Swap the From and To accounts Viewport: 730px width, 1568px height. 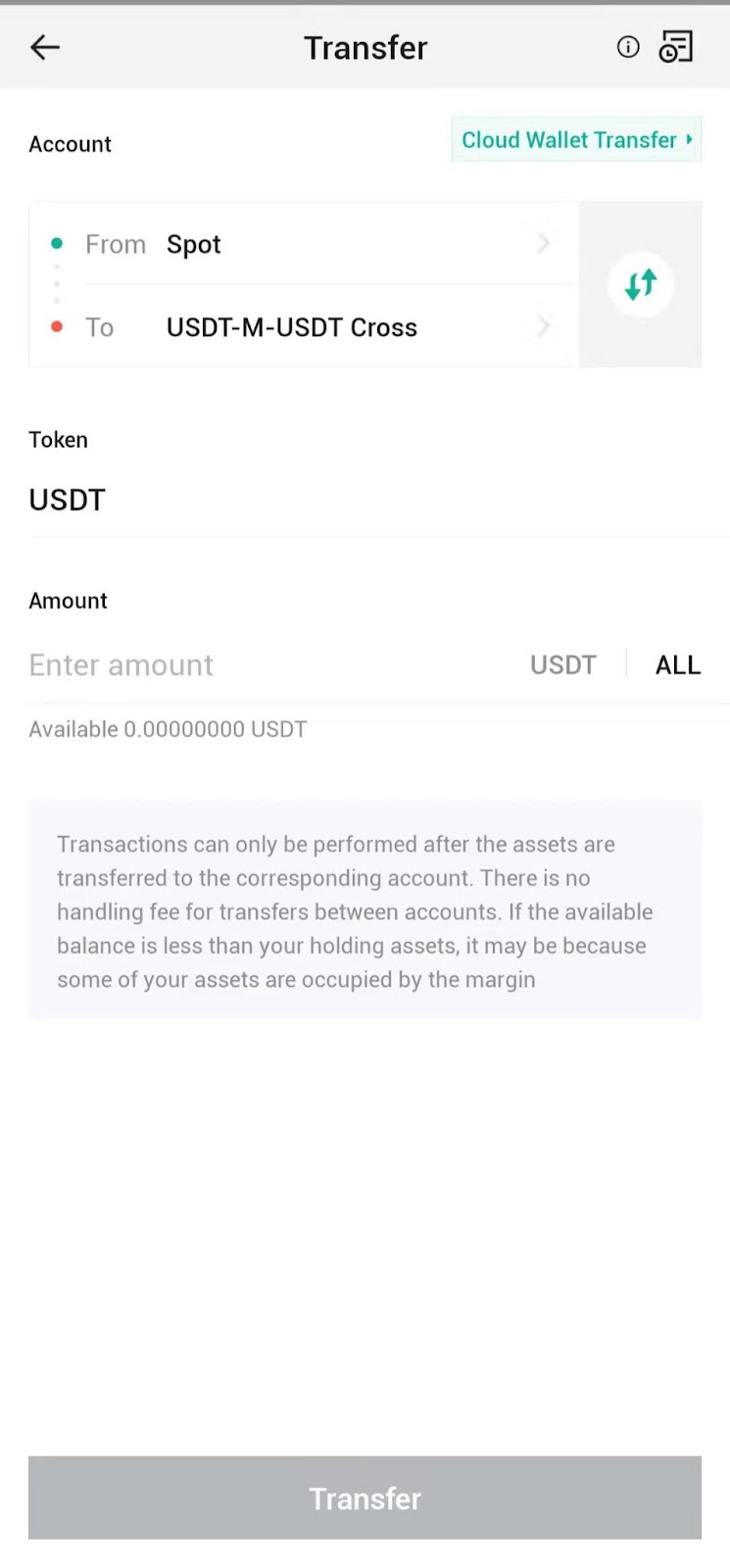[x=641, y=285]
